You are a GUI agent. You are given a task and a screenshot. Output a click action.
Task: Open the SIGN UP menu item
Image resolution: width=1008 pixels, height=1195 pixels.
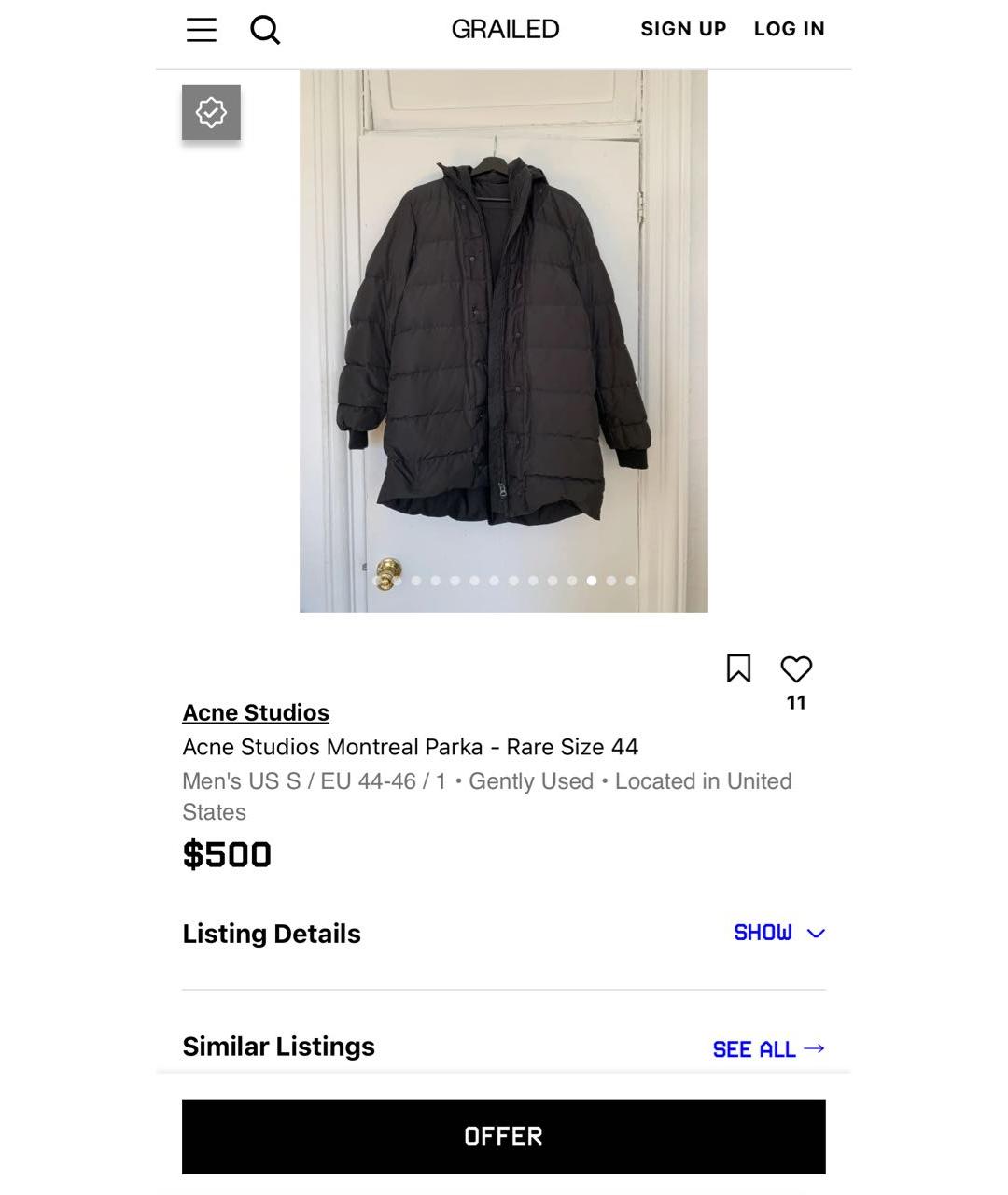point(683,29)
